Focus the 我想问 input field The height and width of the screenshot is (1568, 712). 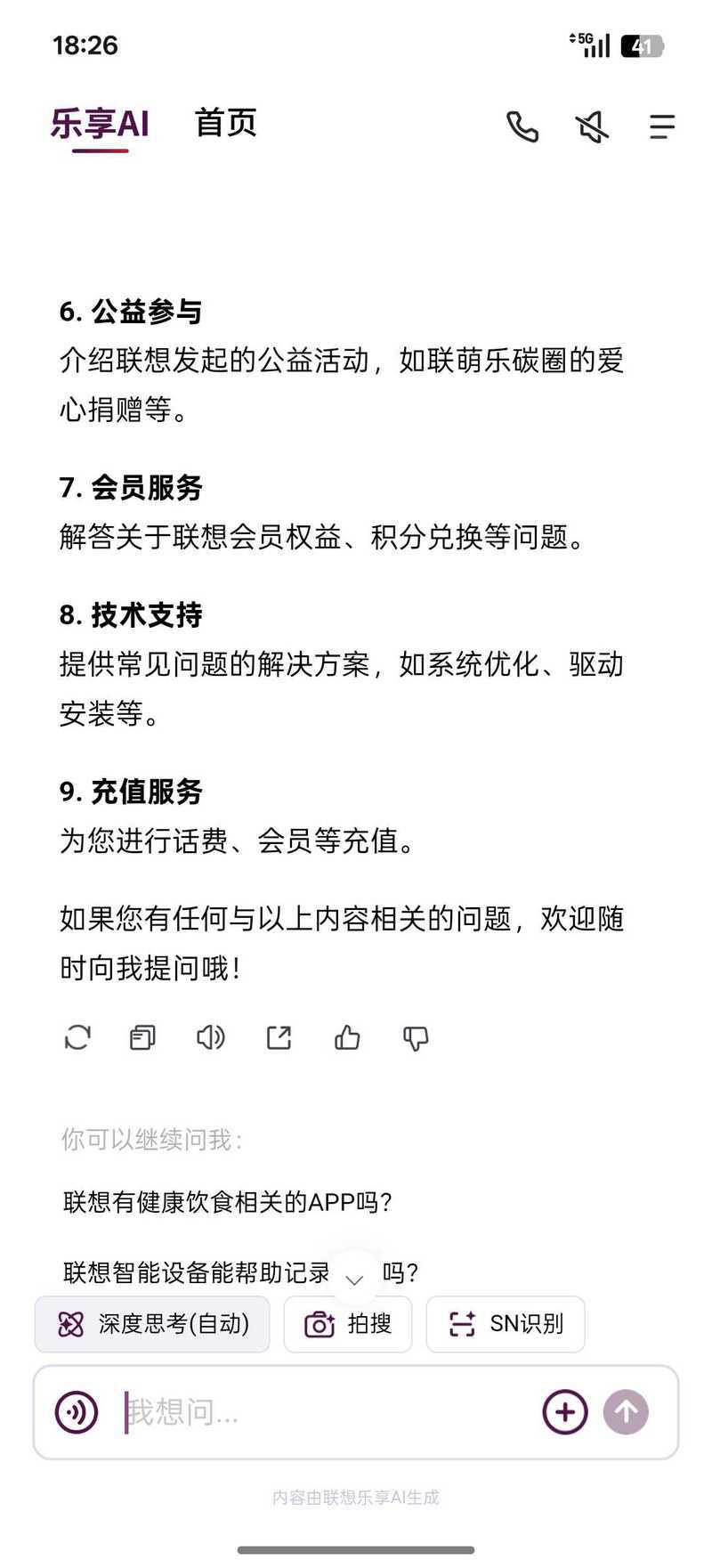[x=320, y=1411]
